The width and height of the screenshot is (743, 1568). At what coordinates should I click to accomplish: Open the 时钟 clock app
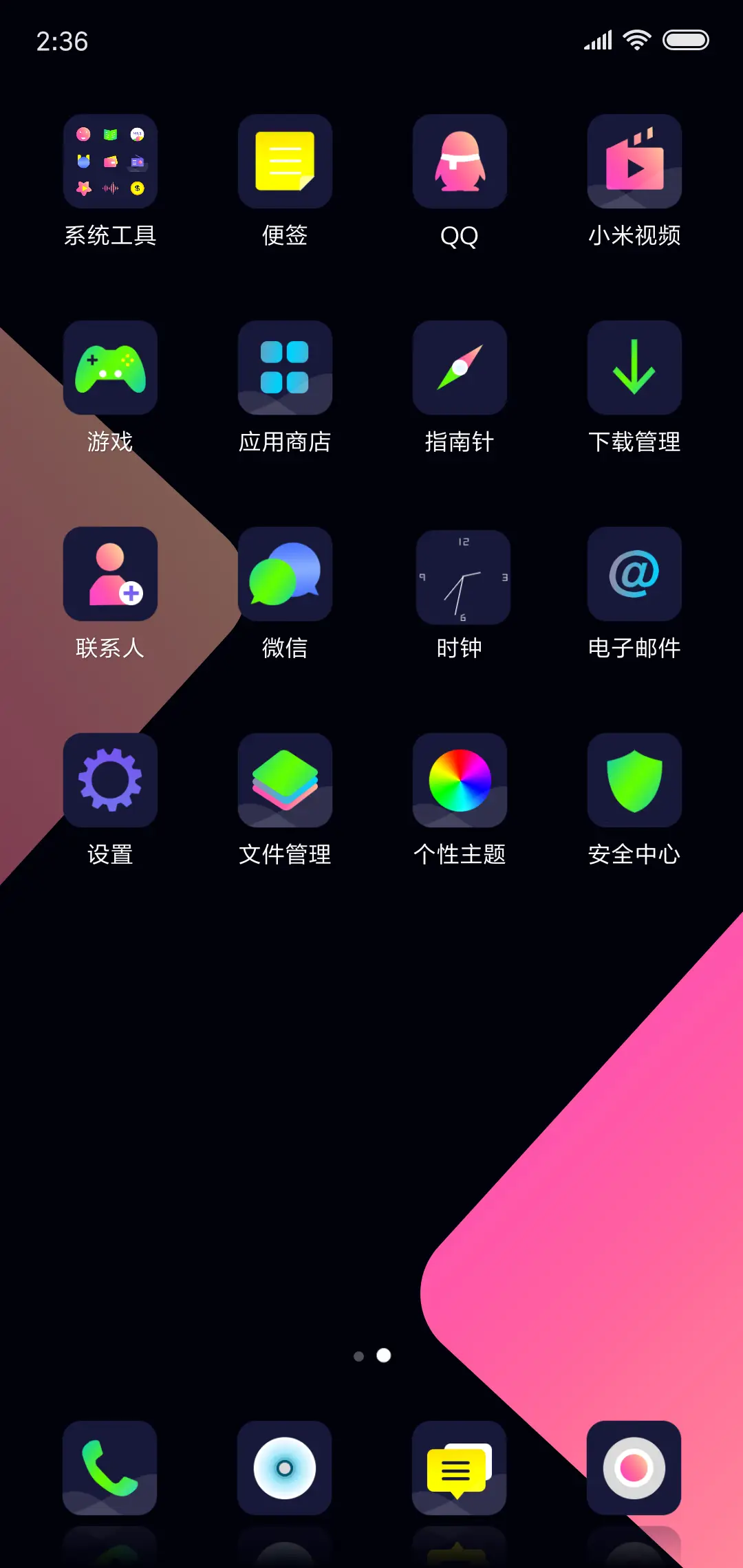459,574
